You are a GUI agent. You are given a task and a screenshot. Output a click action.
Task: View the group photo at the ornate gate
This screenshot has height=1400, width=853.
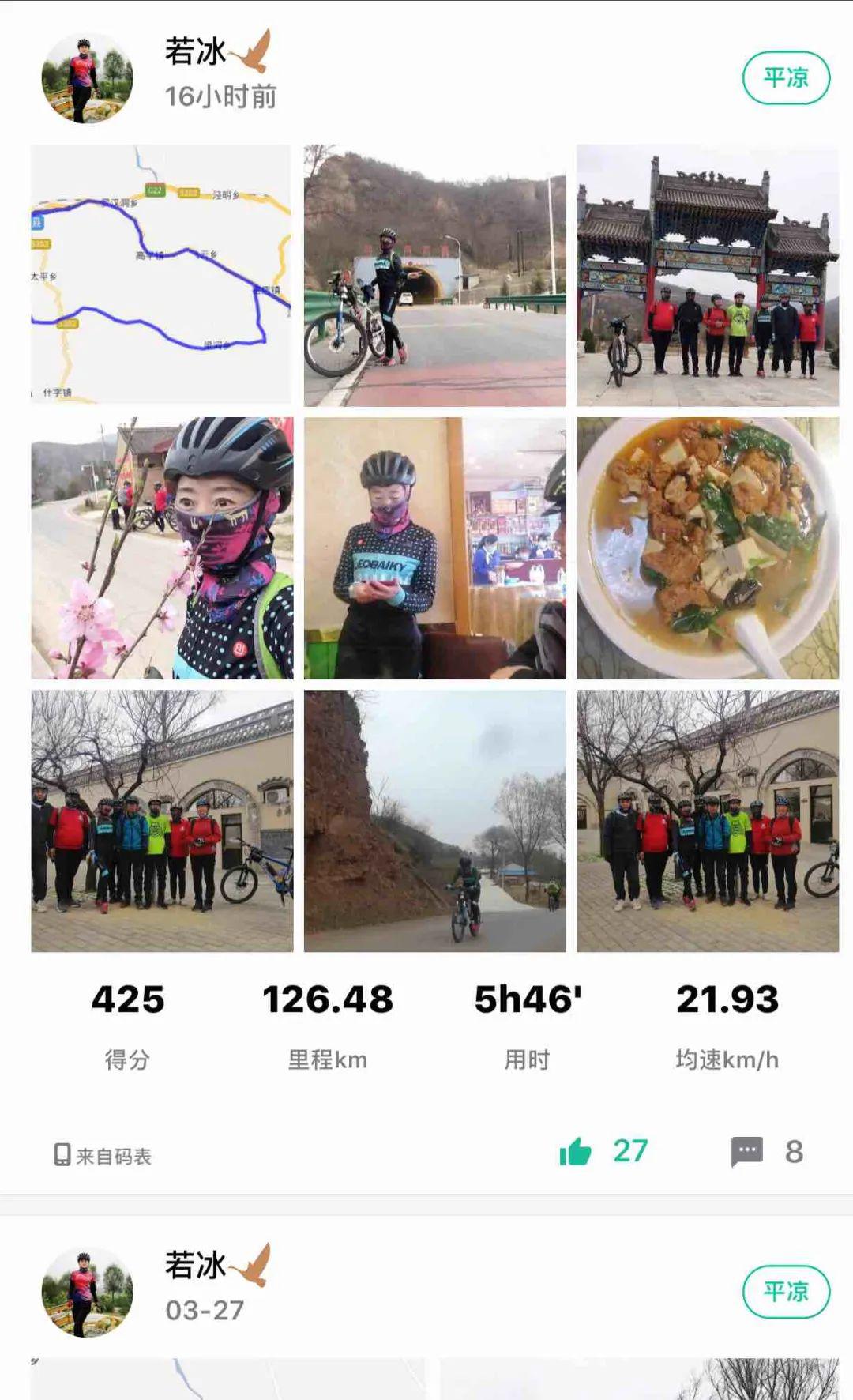707,275
